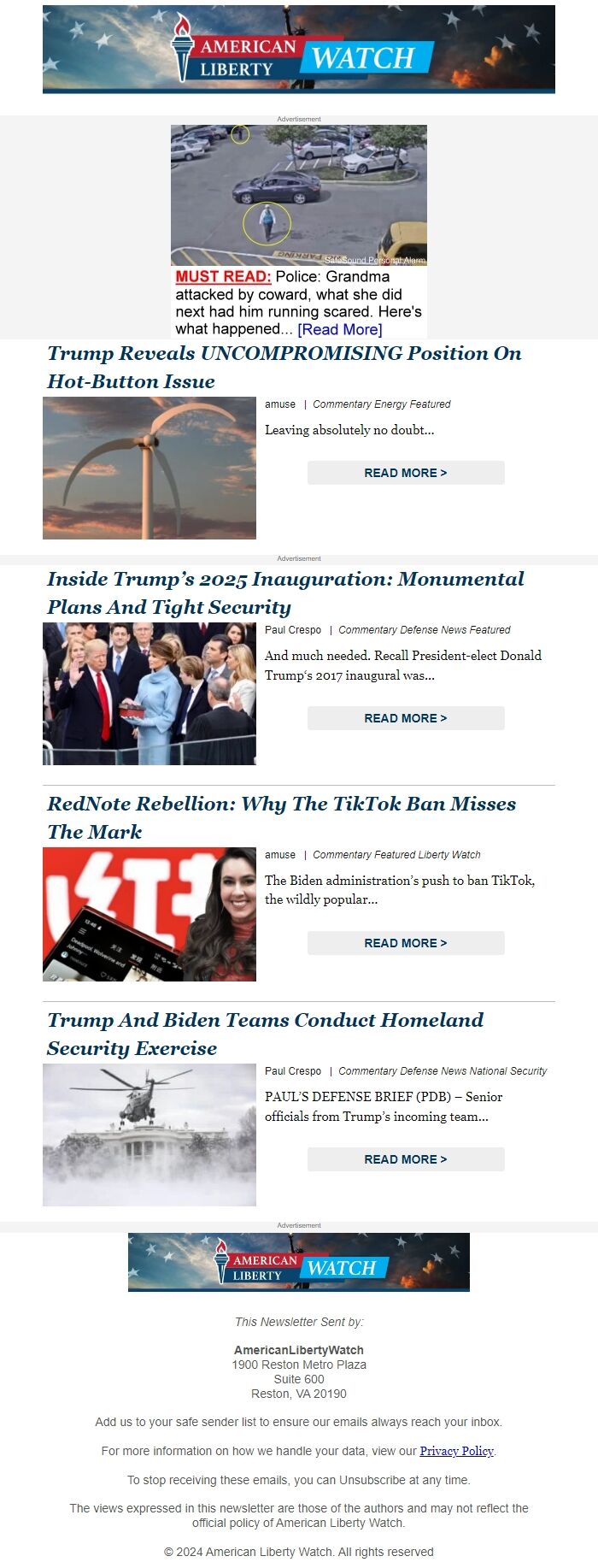
Task: Tap Read More for the Homeland Security article
Action: click(406, 1159)
